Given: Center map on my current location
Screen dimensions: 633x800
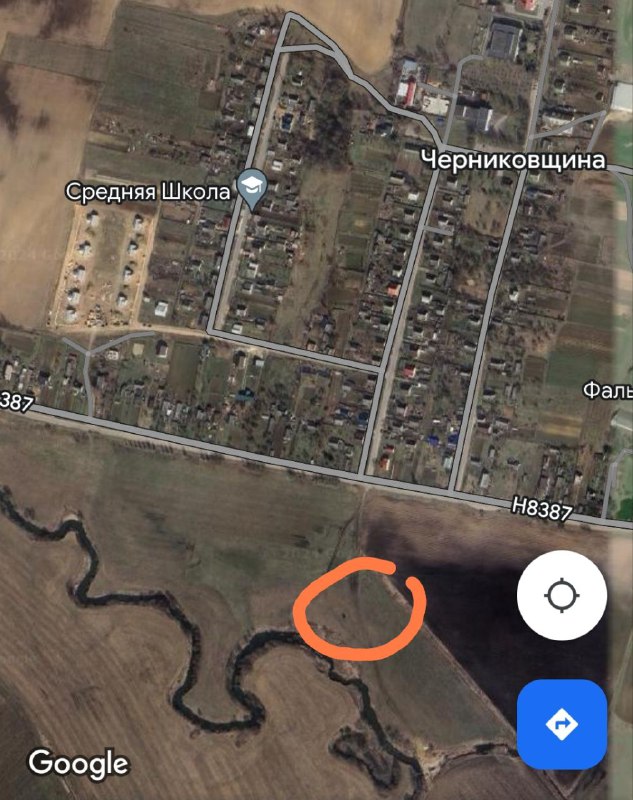Looking at the screenshot, I should [x=561, y=597].
